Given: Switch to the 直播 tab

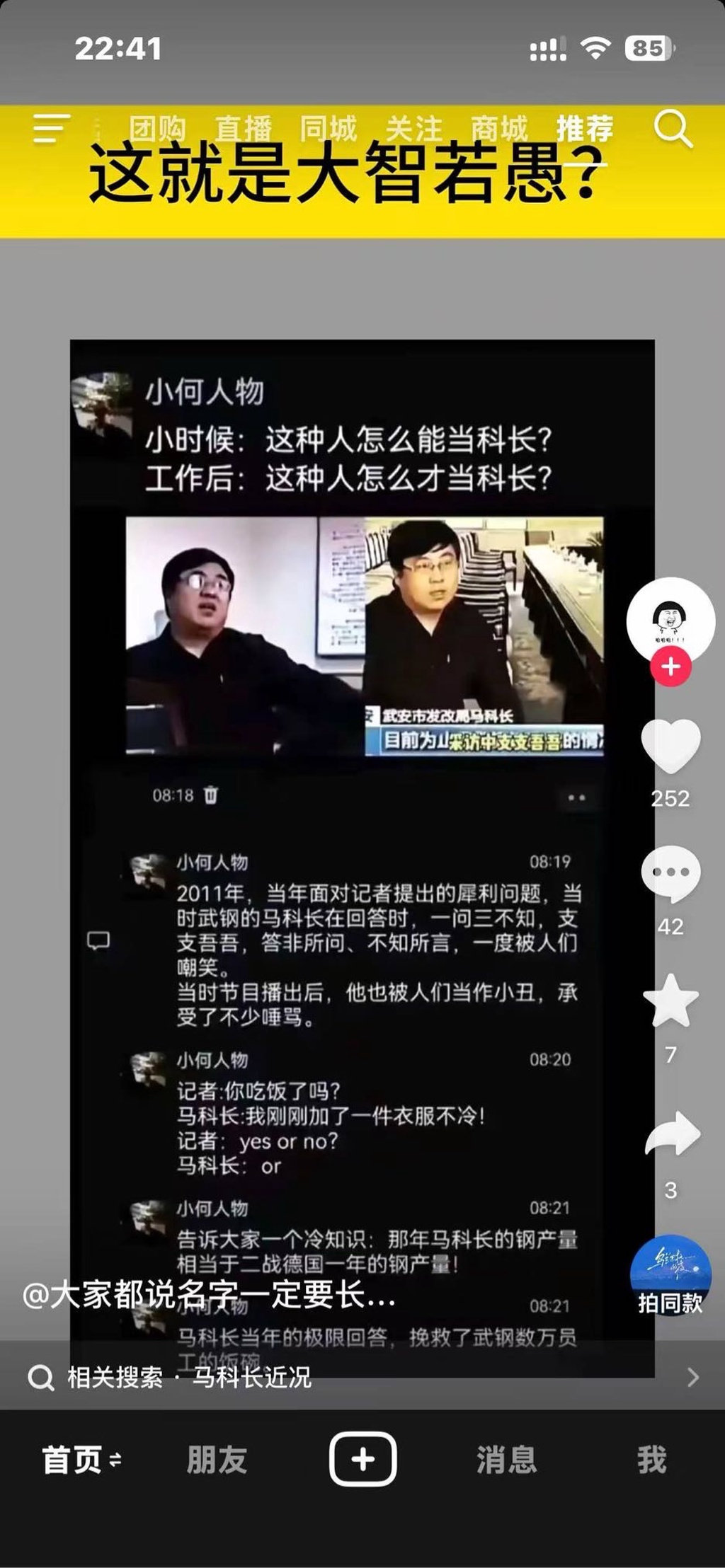Looking at the screenshot, I should [243, 129].
